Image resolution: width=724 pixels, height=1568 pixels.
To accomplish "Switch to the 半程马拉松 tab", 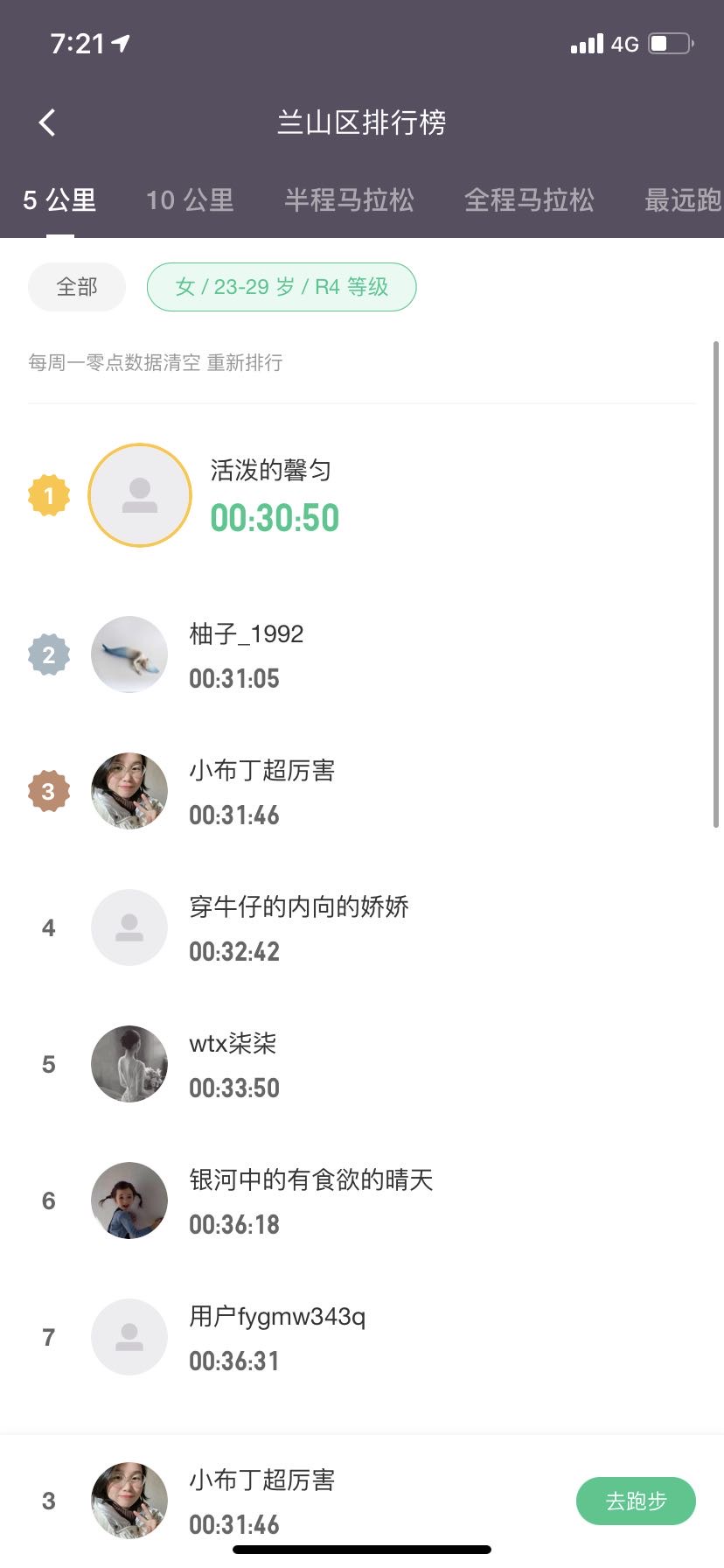I will (x=349, y=200).
